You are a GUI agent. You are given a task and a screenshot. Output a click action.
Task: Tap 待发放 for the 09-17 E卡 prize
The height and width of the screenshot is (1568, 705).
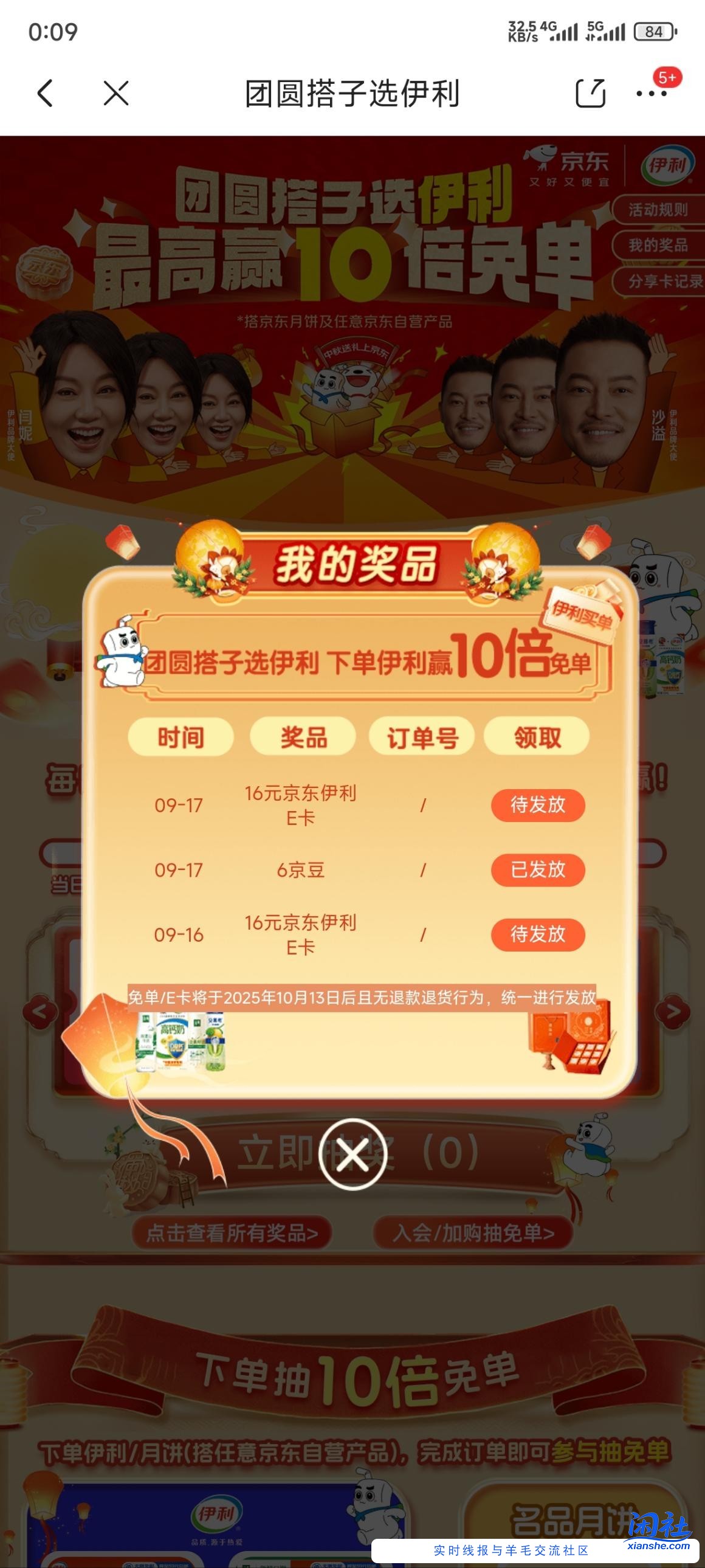[x=538, y=805]
